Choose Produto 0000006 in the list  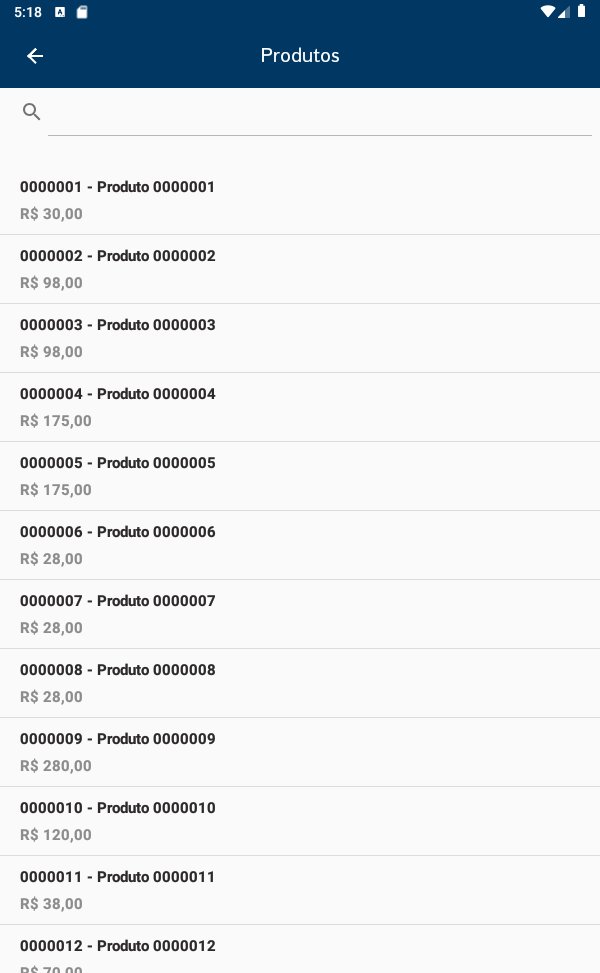click(x=300, y=545)
